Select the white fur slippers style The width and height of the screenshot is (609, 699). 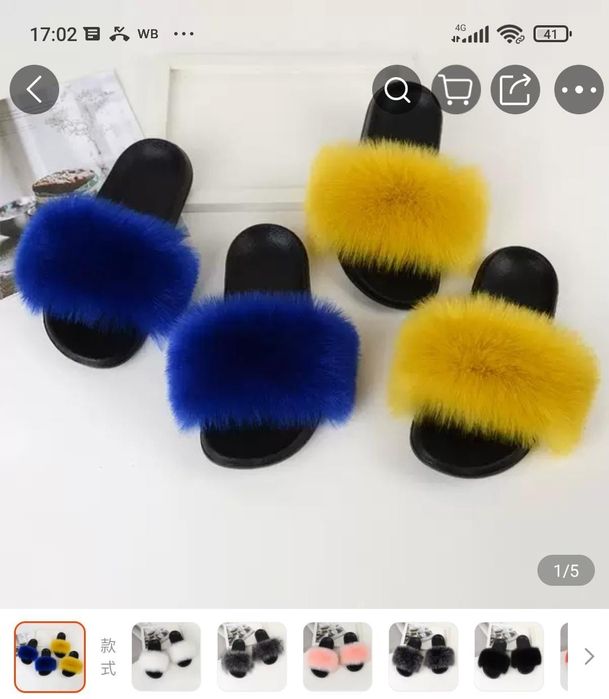(166, 656)
